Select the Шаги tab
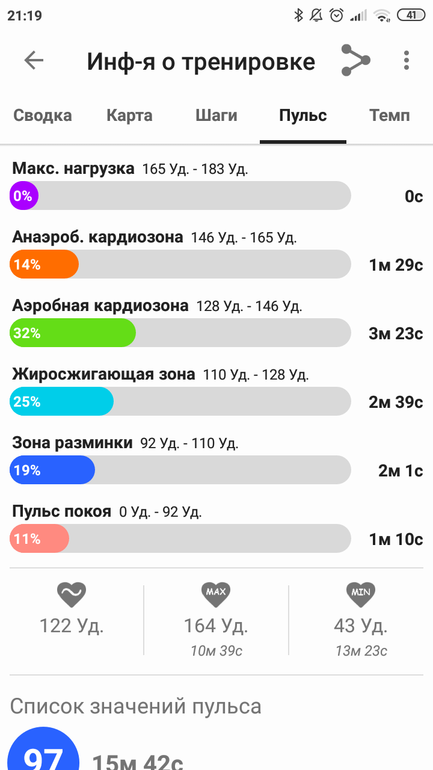Viewport: 433px width, 770px height. point(216,116)
